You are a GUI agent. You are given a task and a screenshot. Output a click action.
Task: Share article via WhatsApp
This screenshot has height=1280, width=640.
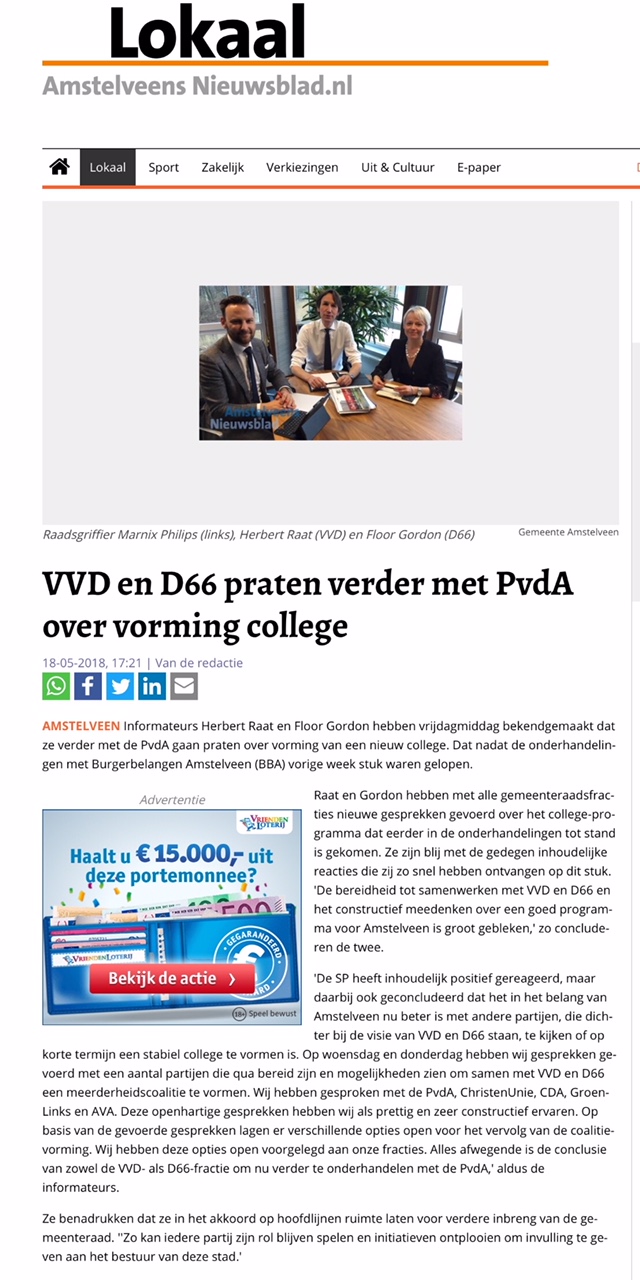[56, 686]
